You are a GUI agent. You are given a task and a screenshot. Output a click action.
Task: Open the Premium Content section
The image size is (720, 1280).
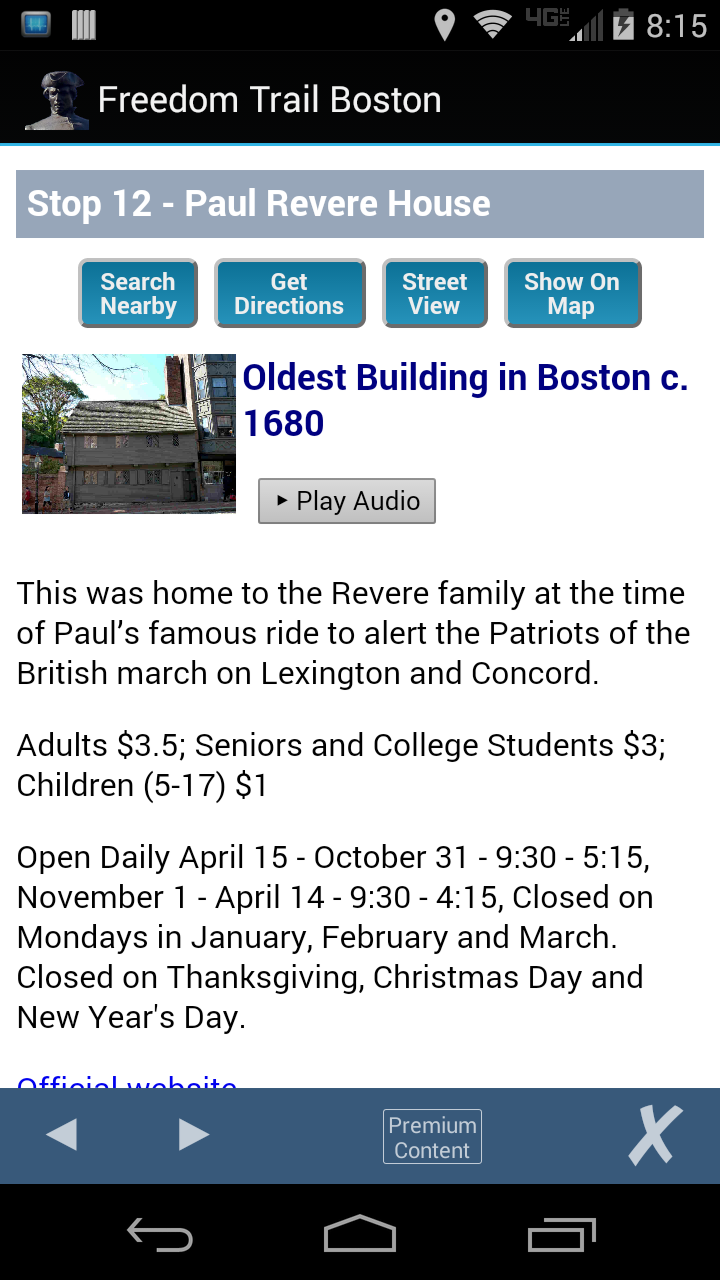432,1135
